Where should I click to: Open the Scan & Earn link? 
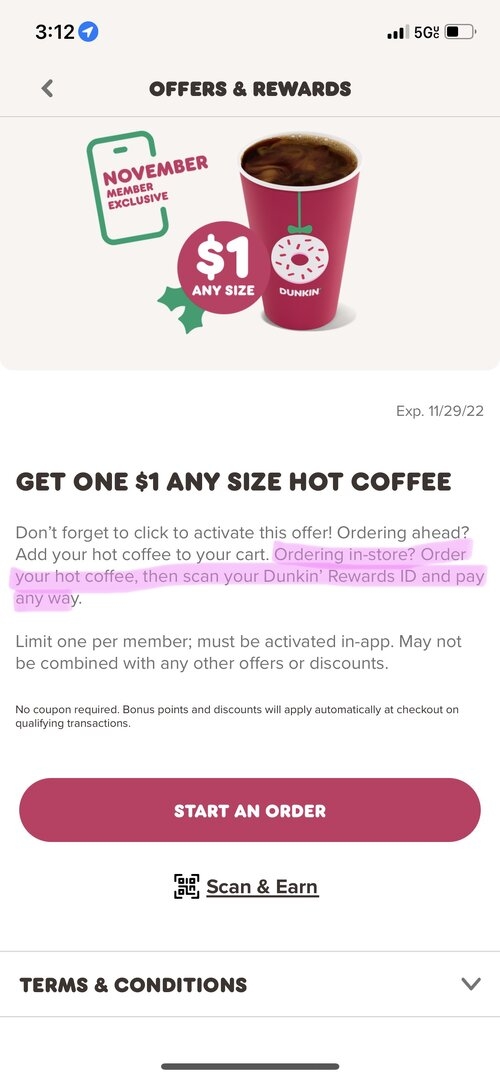click(x=246, y=886)
